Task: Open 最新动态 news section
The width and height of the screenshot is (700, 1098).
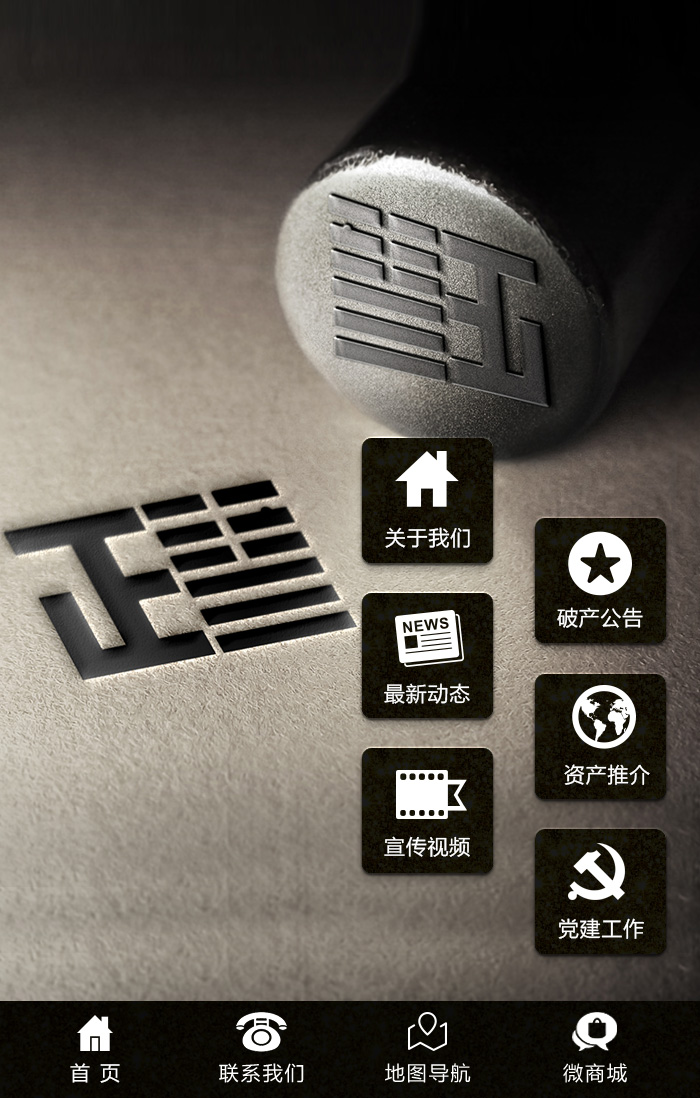Action: click(427, 655)
